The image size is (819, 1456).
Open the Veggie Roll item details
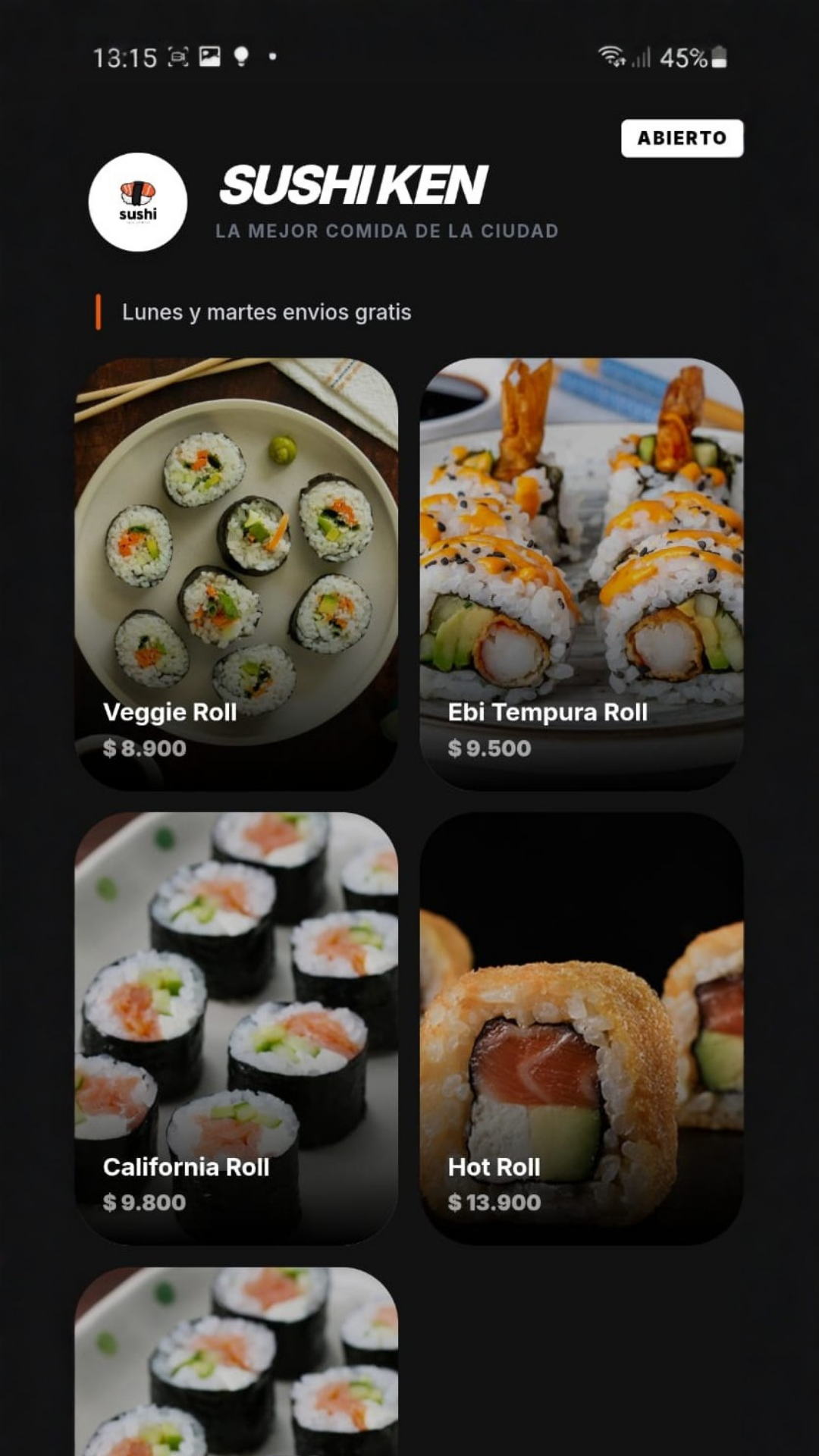(x=236, y=569)
